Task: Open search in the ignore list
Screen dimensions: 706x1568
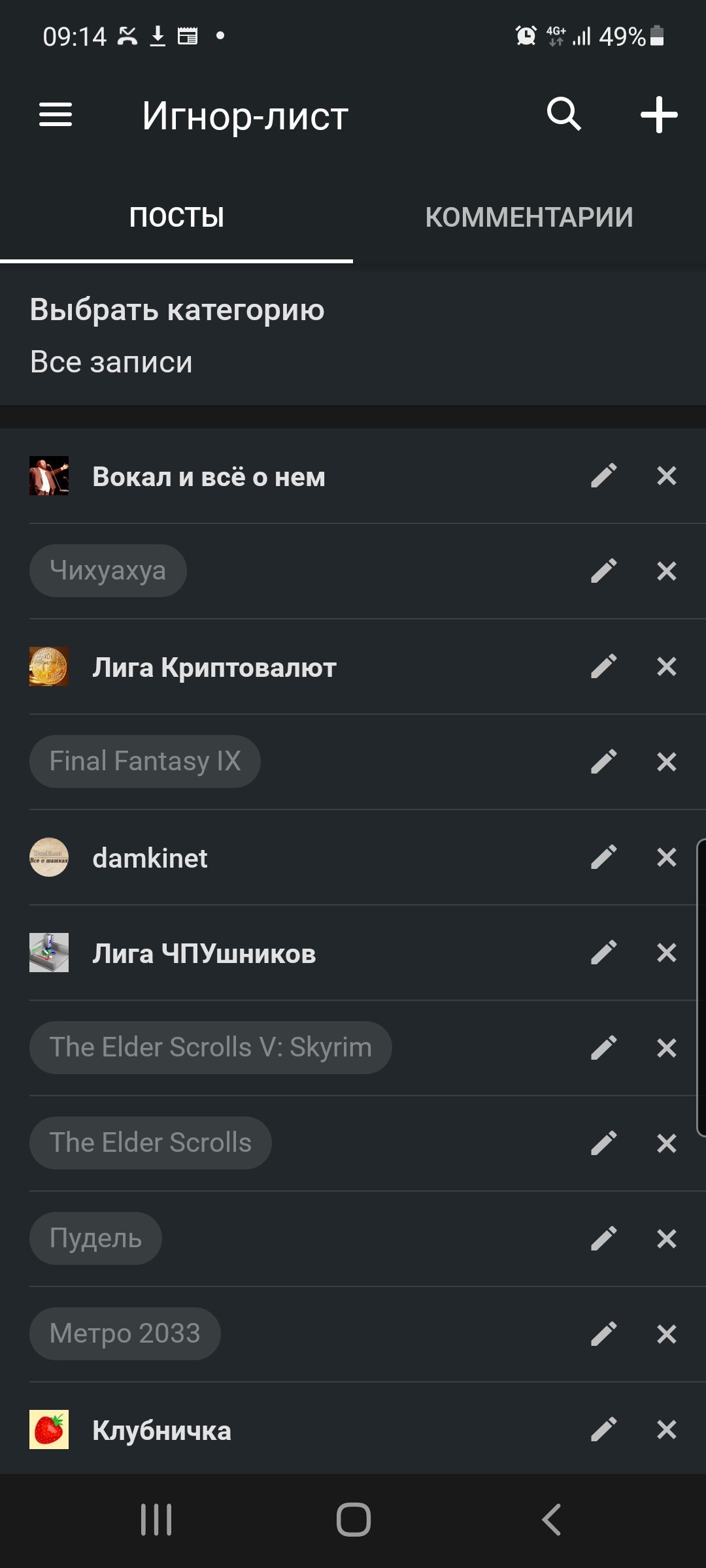Action: click(563, 115)
